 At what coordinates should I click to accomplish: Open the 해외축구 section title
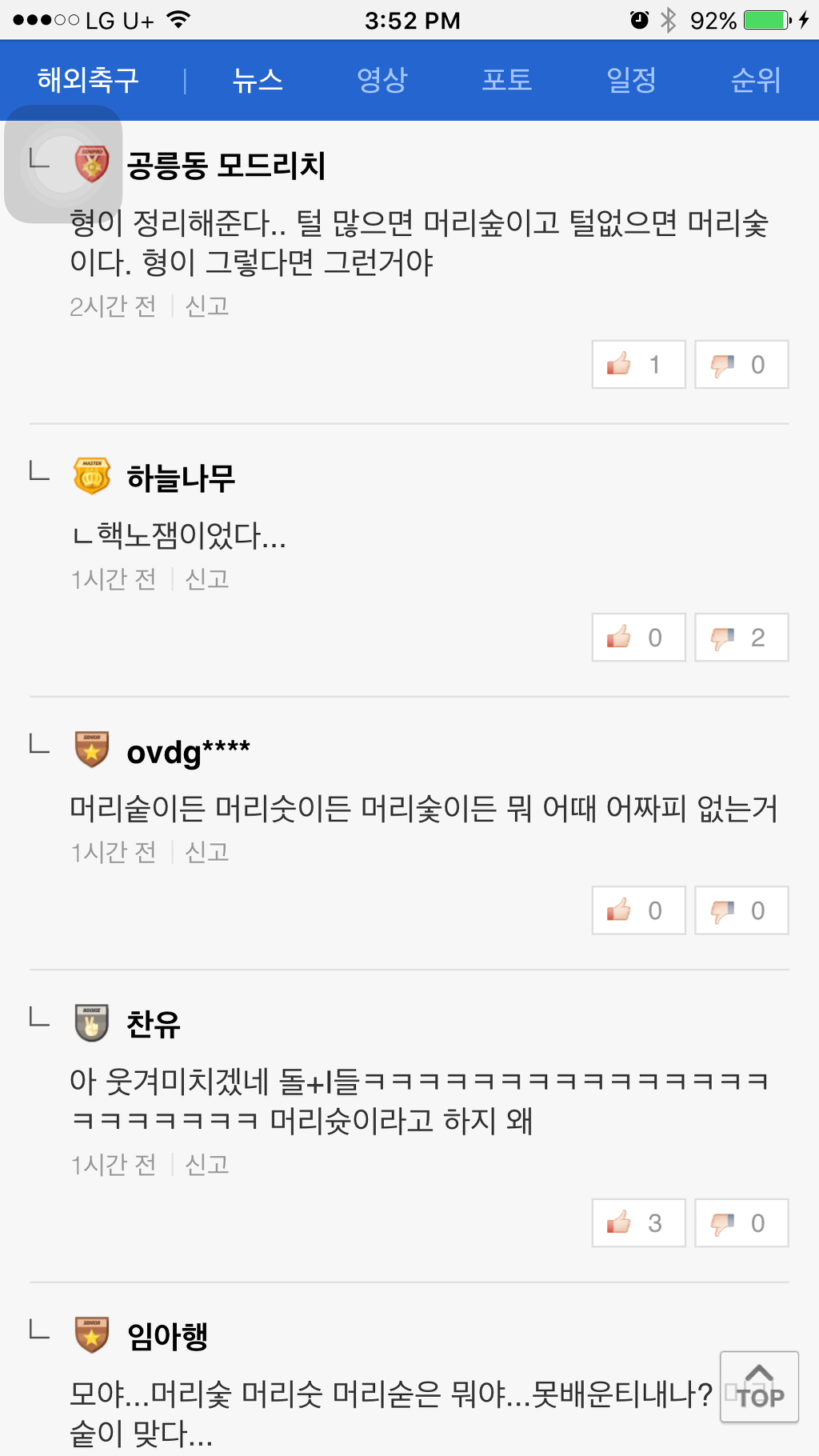(x=88, y=80)
